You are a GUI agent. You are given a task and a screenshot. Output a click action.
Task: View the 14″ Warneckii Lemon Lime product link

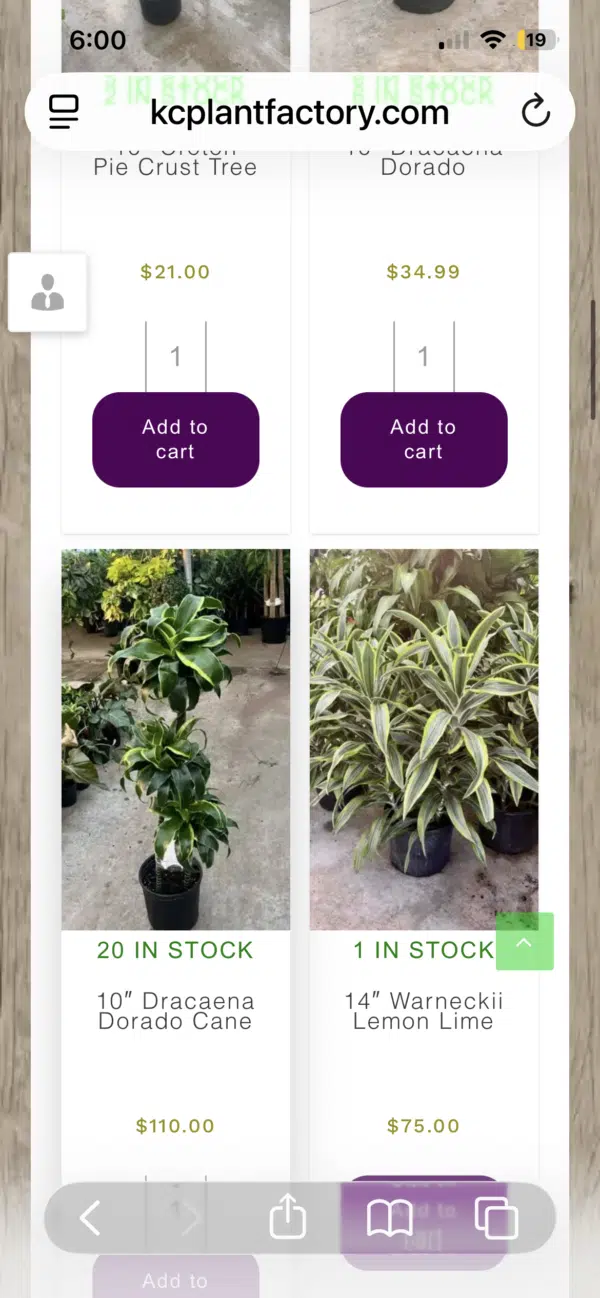coord(424,1011)
